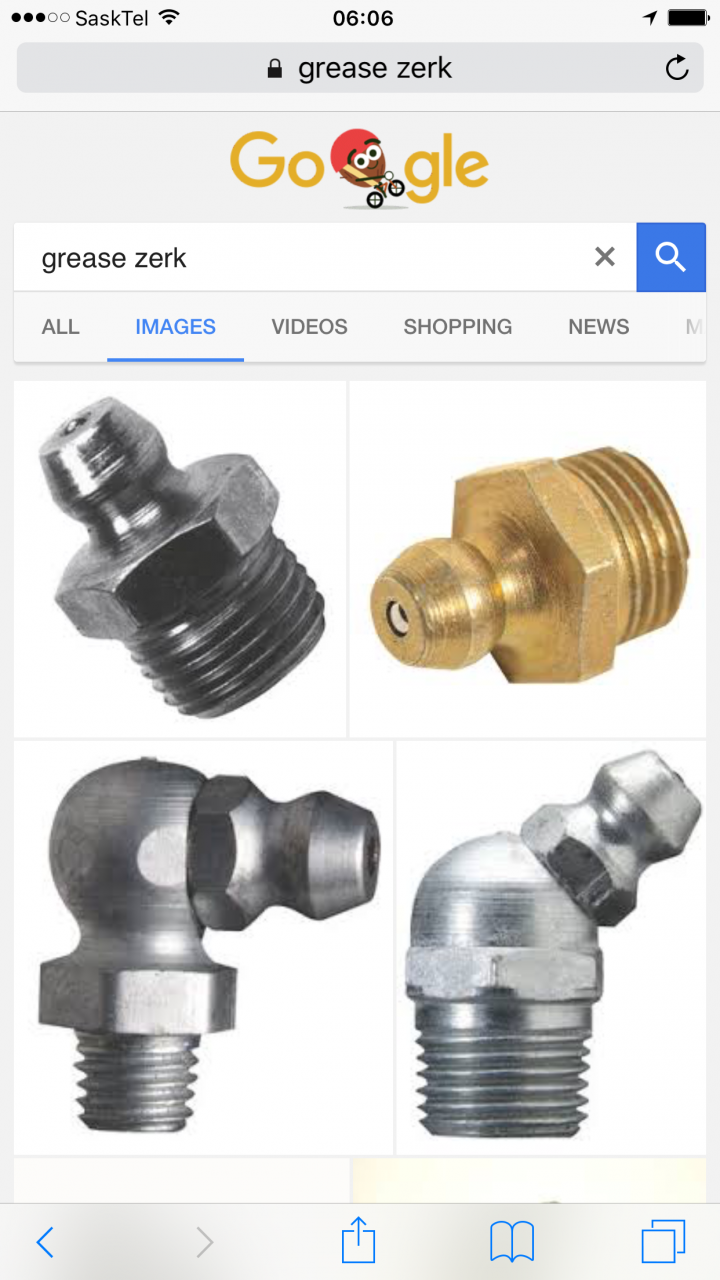Open Safari bookmarks

click(511, 1242)
